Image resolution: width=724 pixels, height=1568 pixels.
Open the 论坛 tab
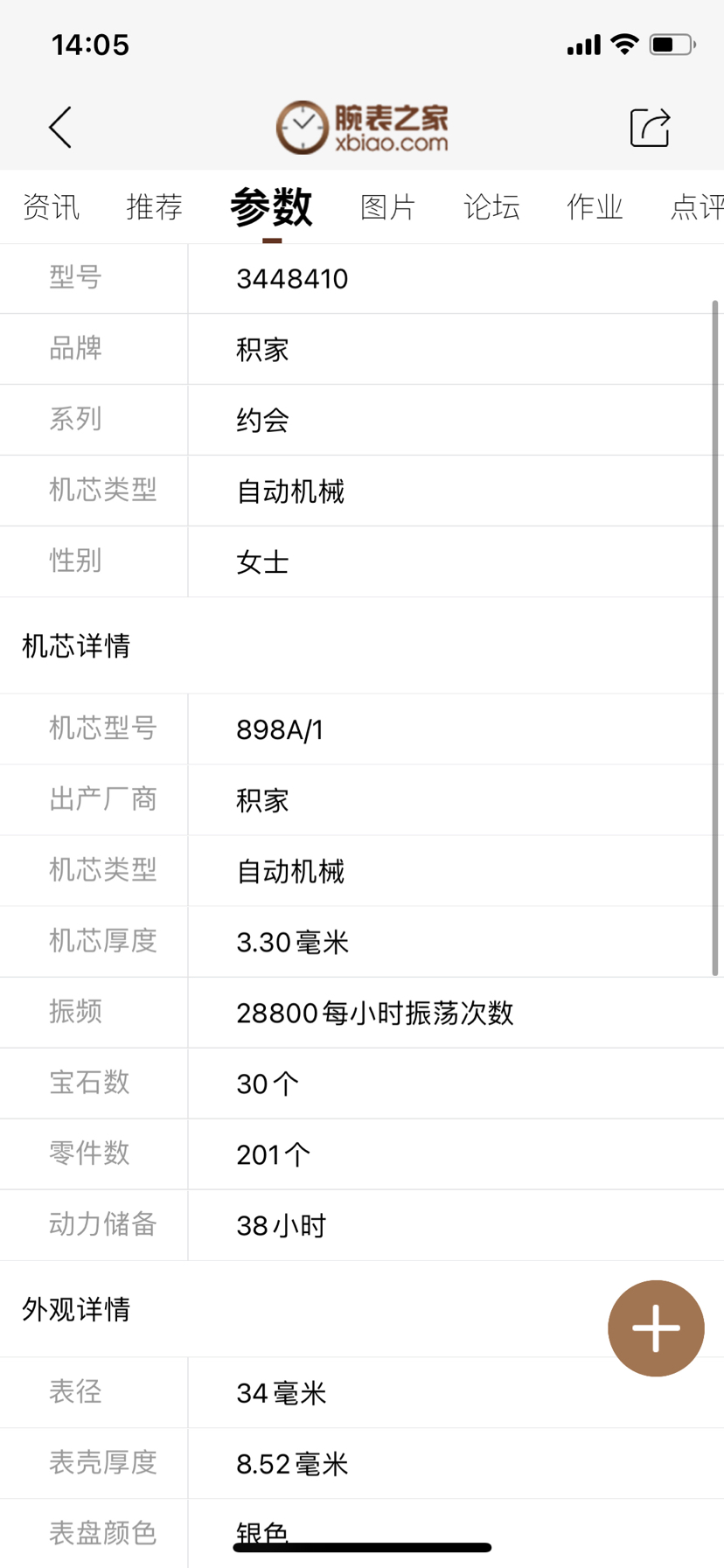tap(491, 207)
